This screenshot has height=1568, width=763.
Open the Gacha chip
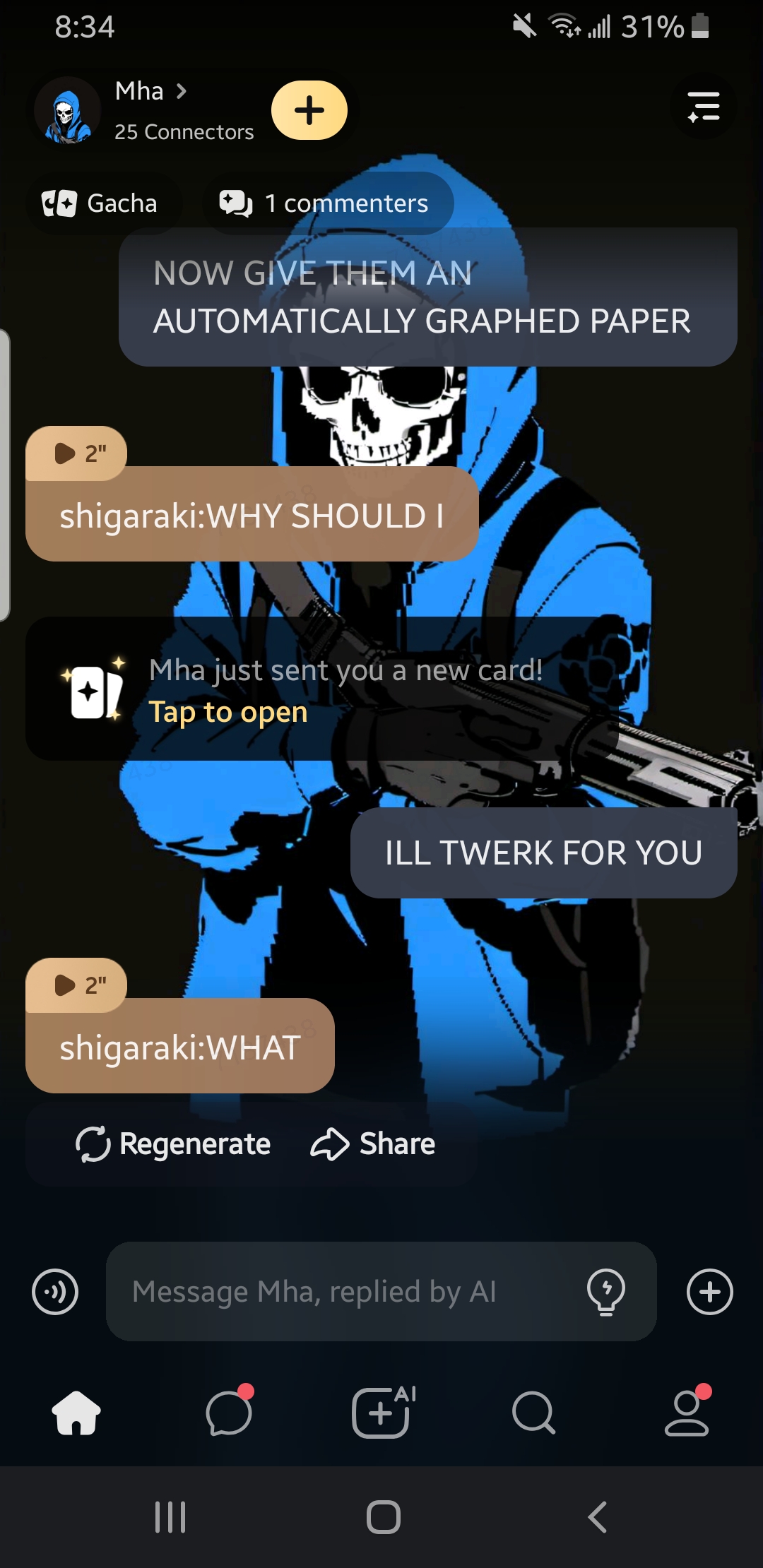[x=100, y=203]
